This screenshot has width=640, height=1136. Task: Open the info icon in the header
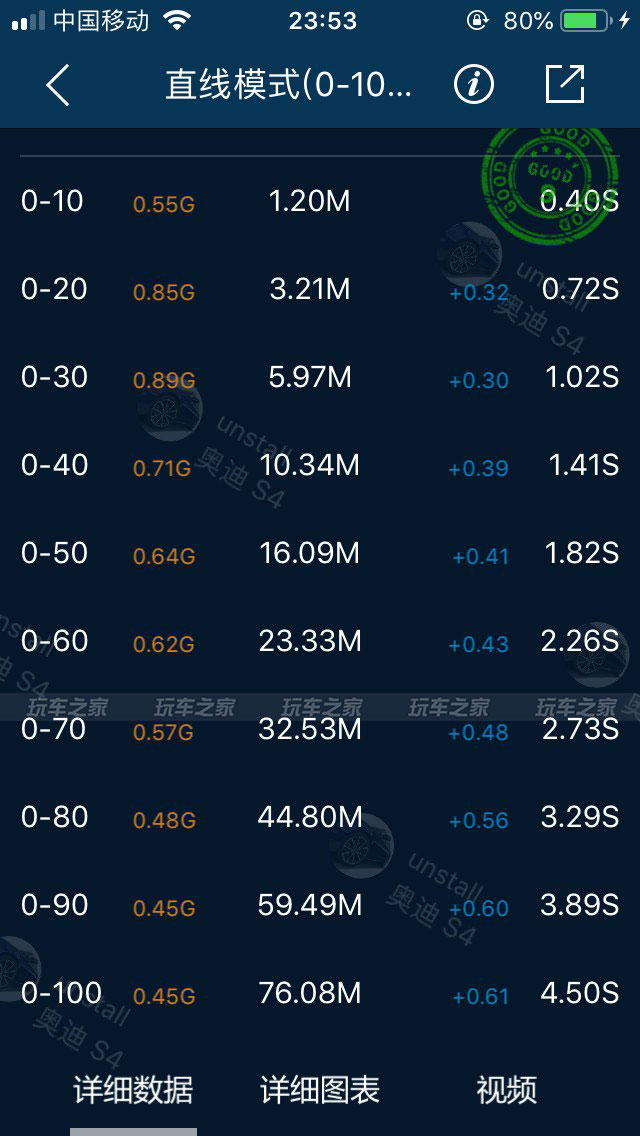click(473, 85)
